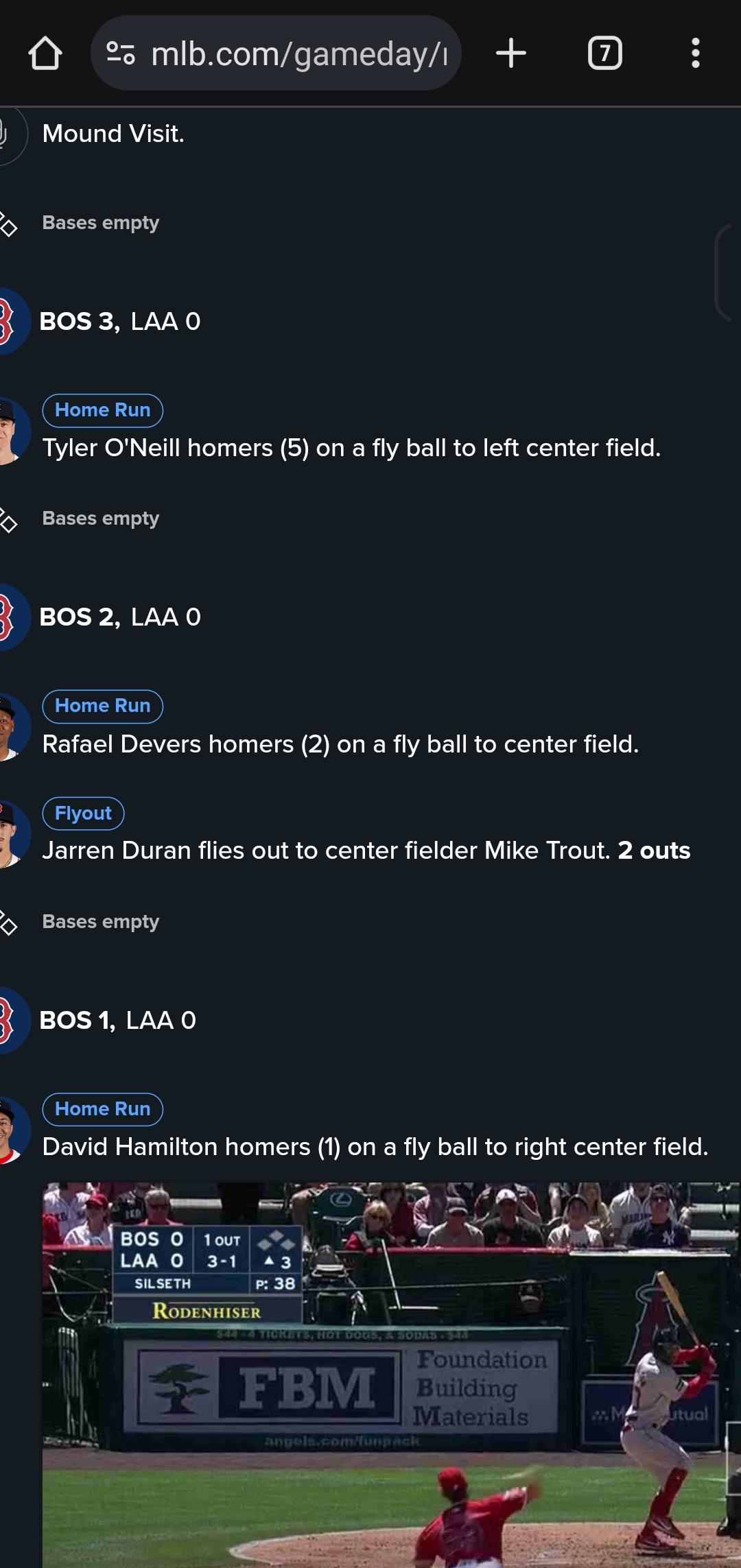The image size is (741, 1568).
Task: Open the tab switcher showing 7 tabs
Action: tap(604, 54)
